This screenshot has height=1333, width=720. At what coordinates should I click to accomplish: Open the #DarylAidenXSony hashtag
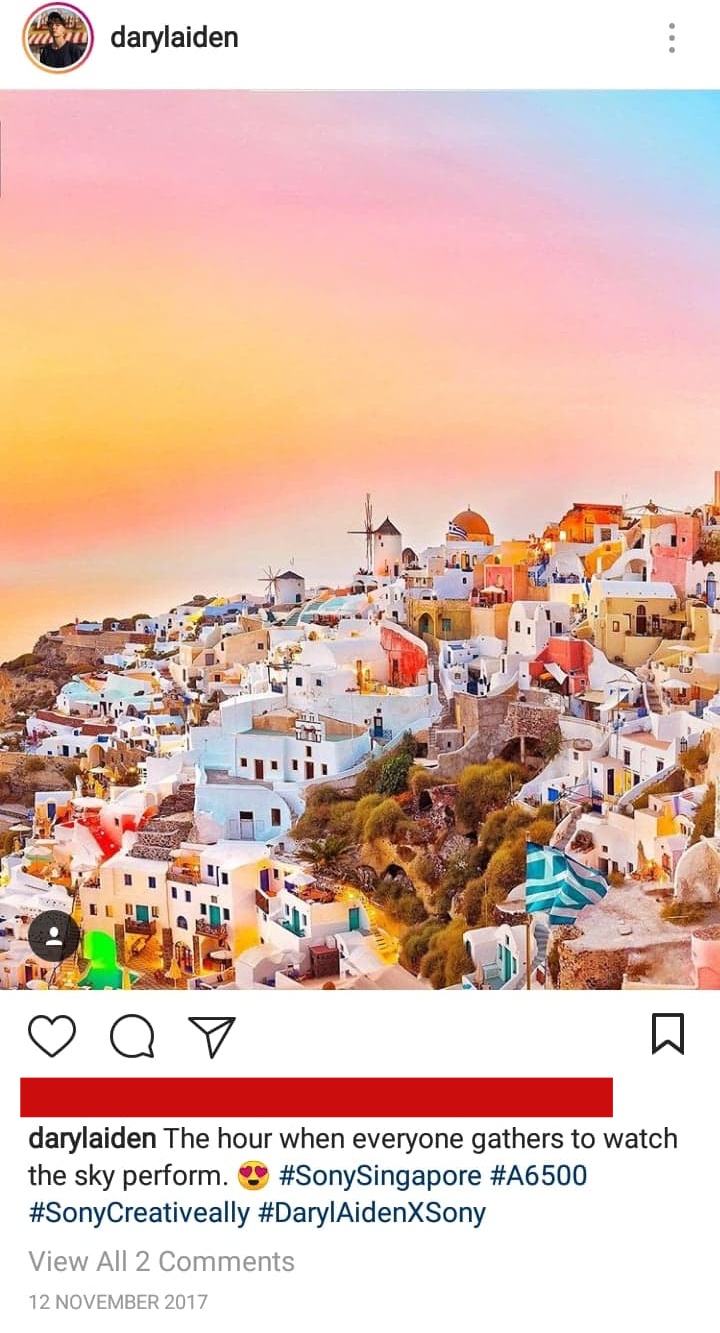click(x=372, y=1213)
